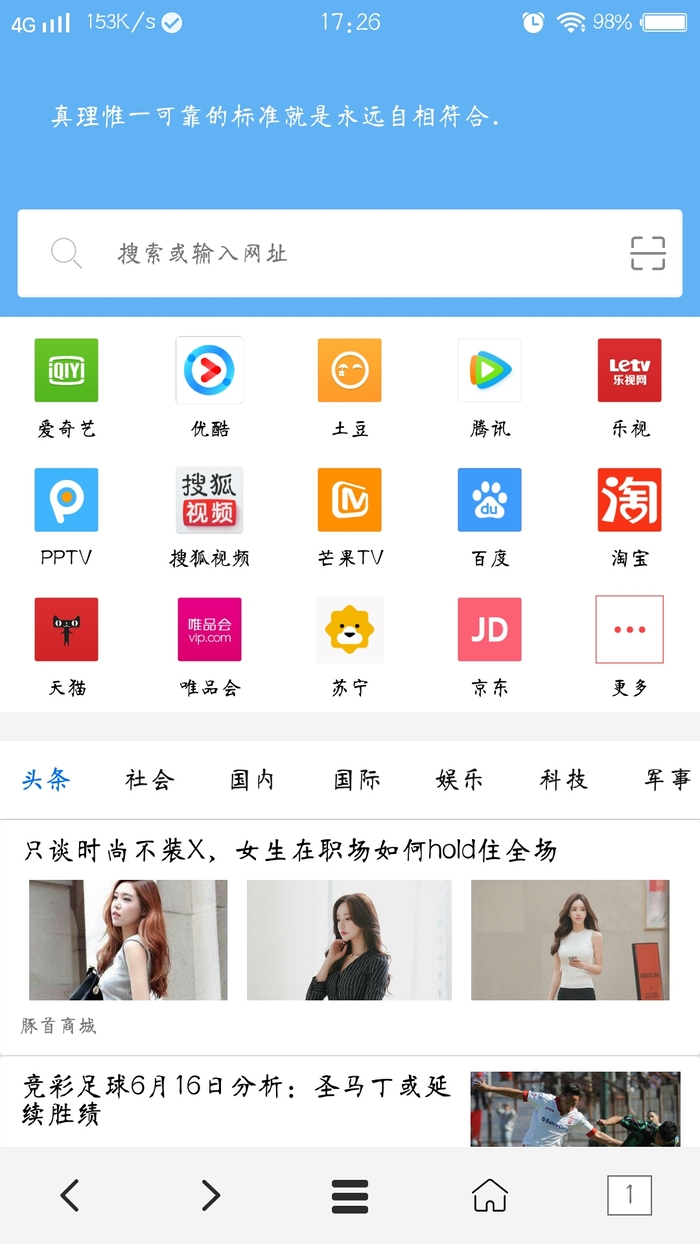The height and width of the screenshot is (1244, 700).
Task: Go back with the left arrow
Action: point(69,1195)
